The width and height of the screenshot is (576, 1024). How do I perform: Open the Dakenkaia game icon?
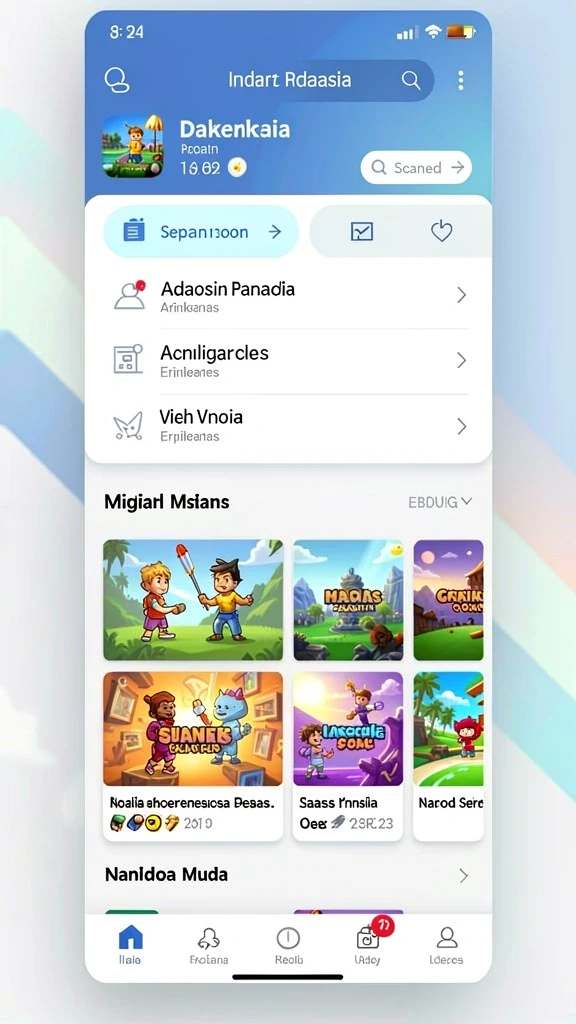(x=133, y=146)
